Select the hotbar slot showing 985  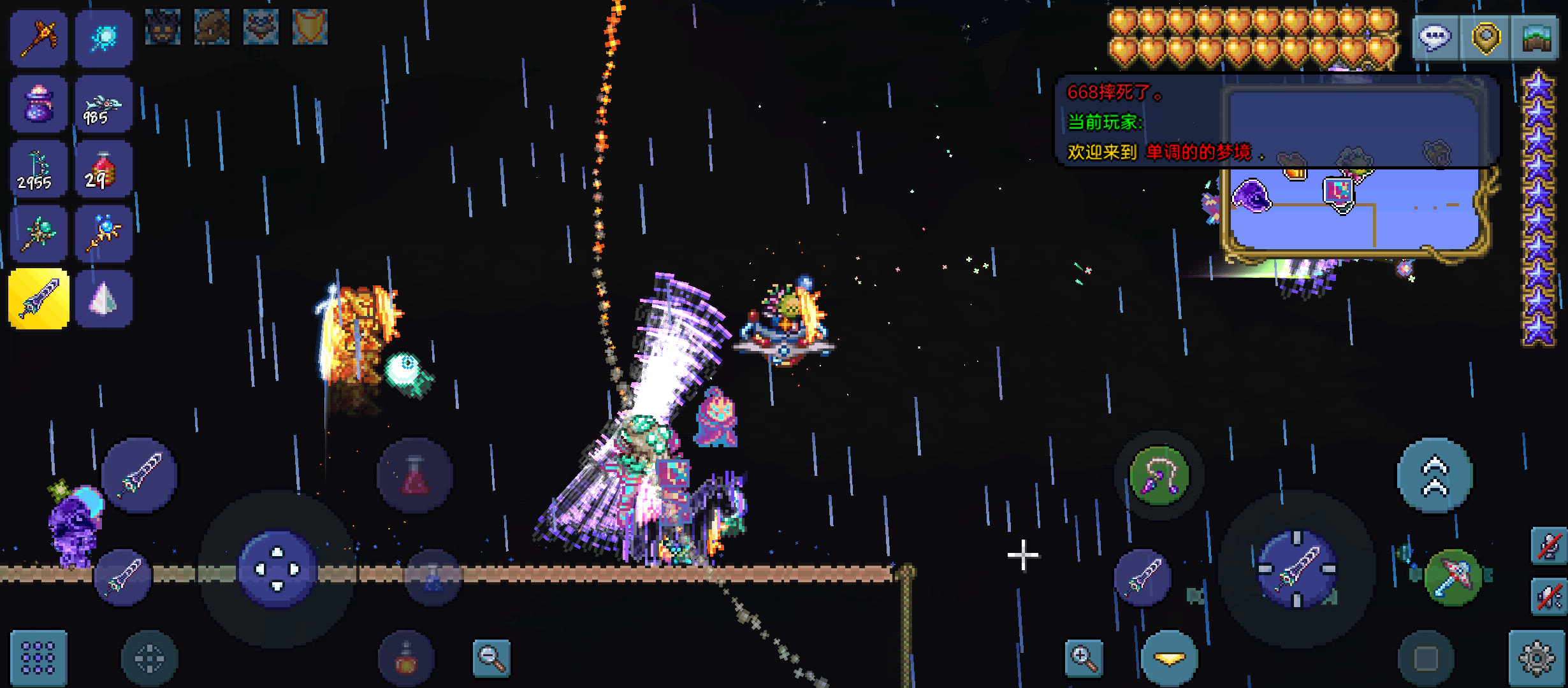coord(103,104)
